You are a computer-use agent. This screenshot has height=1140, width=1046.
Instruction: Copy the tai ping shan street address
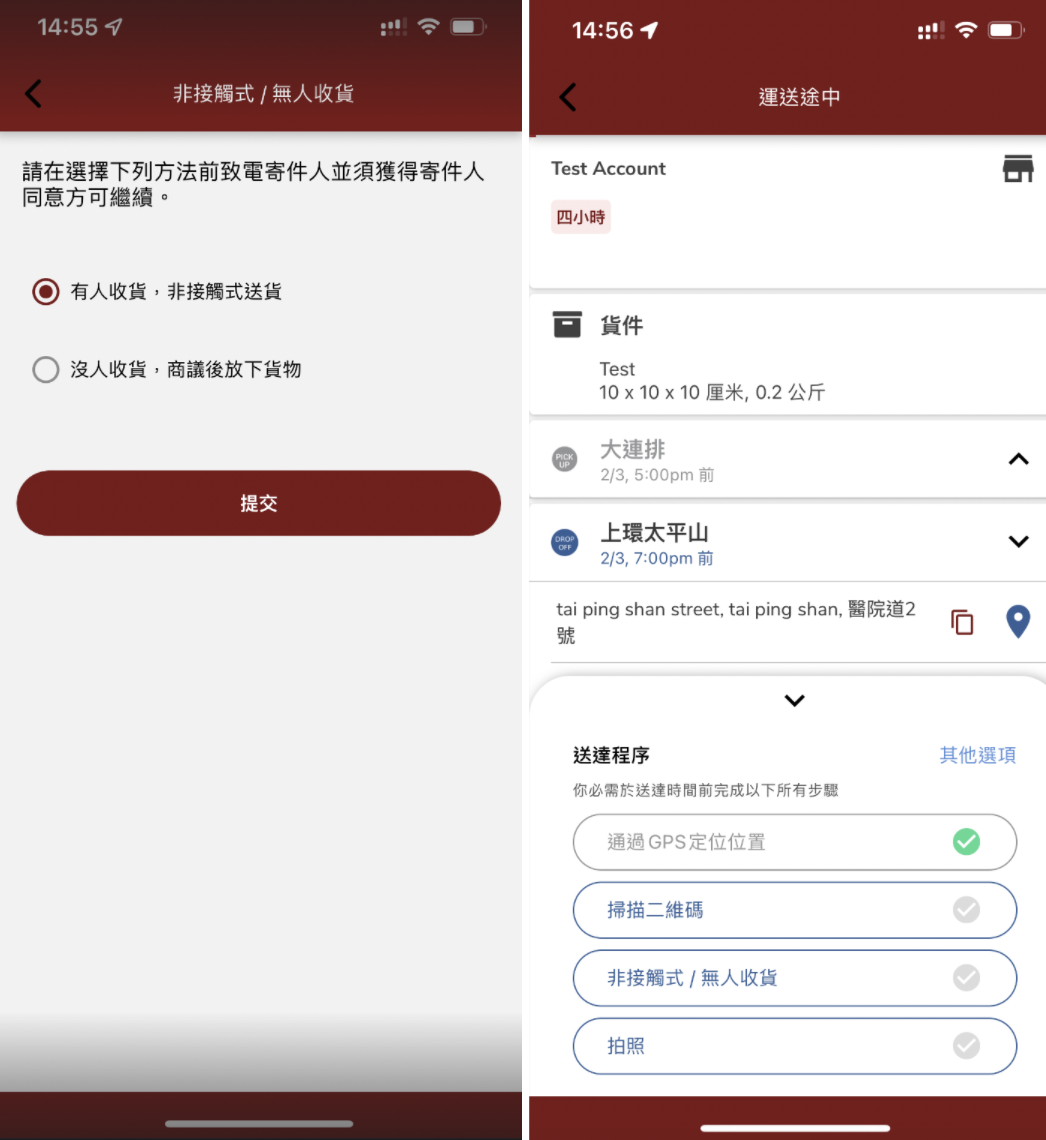coord(962,622)
